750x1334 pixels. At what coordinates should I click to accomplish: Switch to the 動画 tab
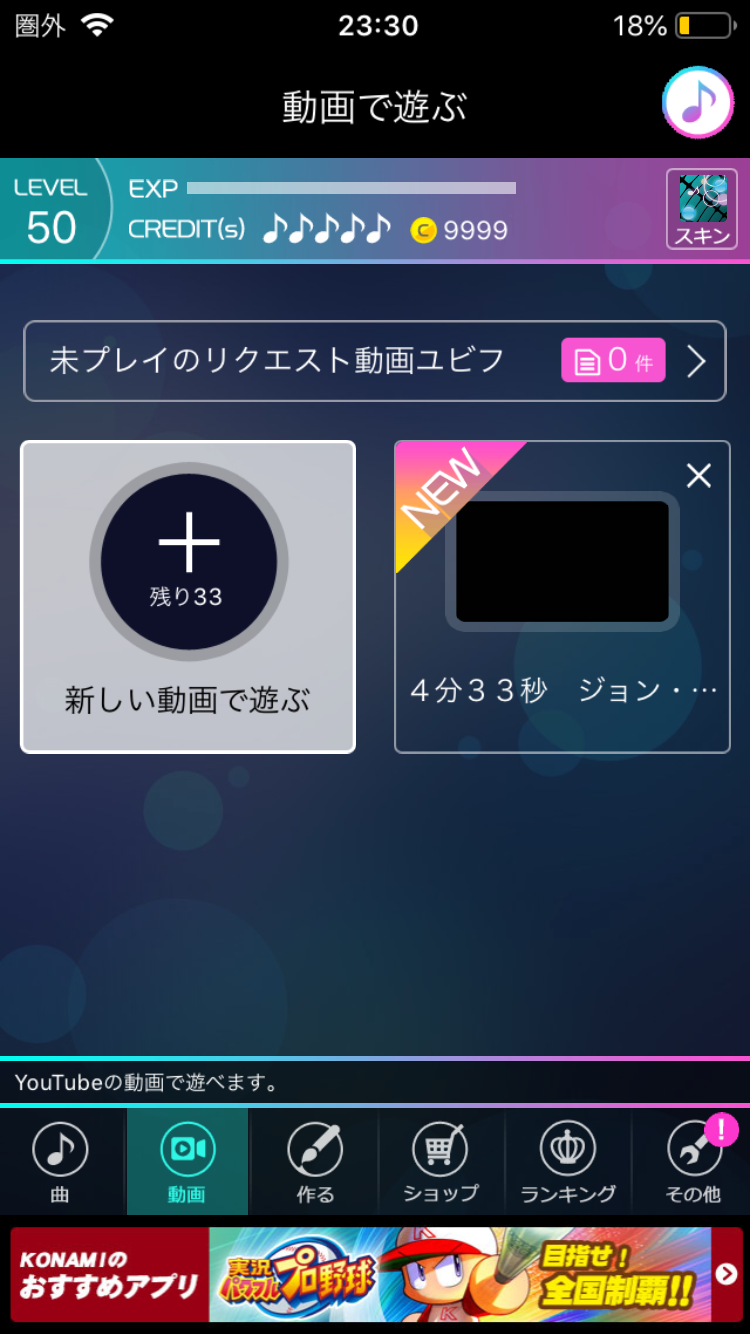186,1162
